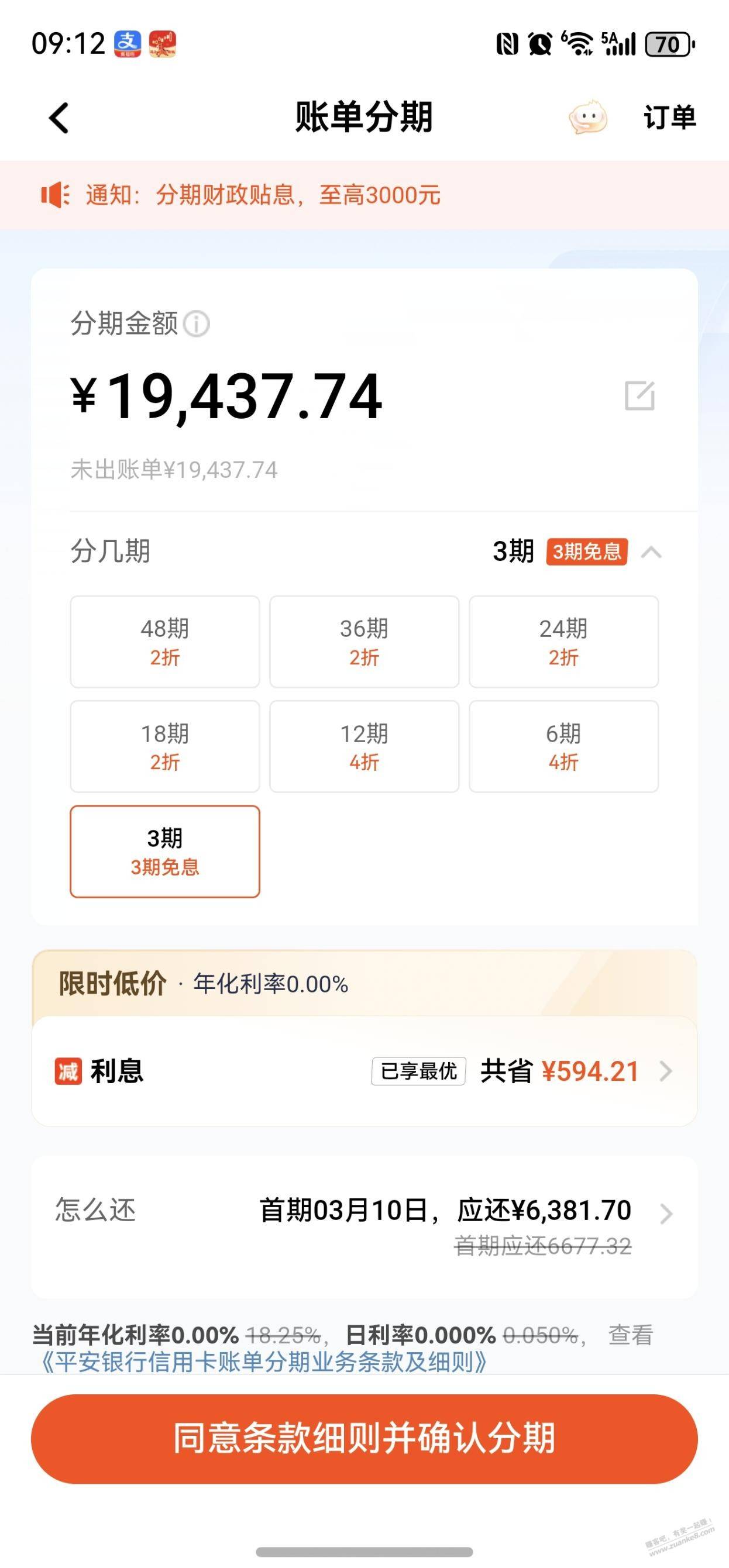Select the 6期 installment plan
This screenshot has width=729, height=1568.
(563, 746)
